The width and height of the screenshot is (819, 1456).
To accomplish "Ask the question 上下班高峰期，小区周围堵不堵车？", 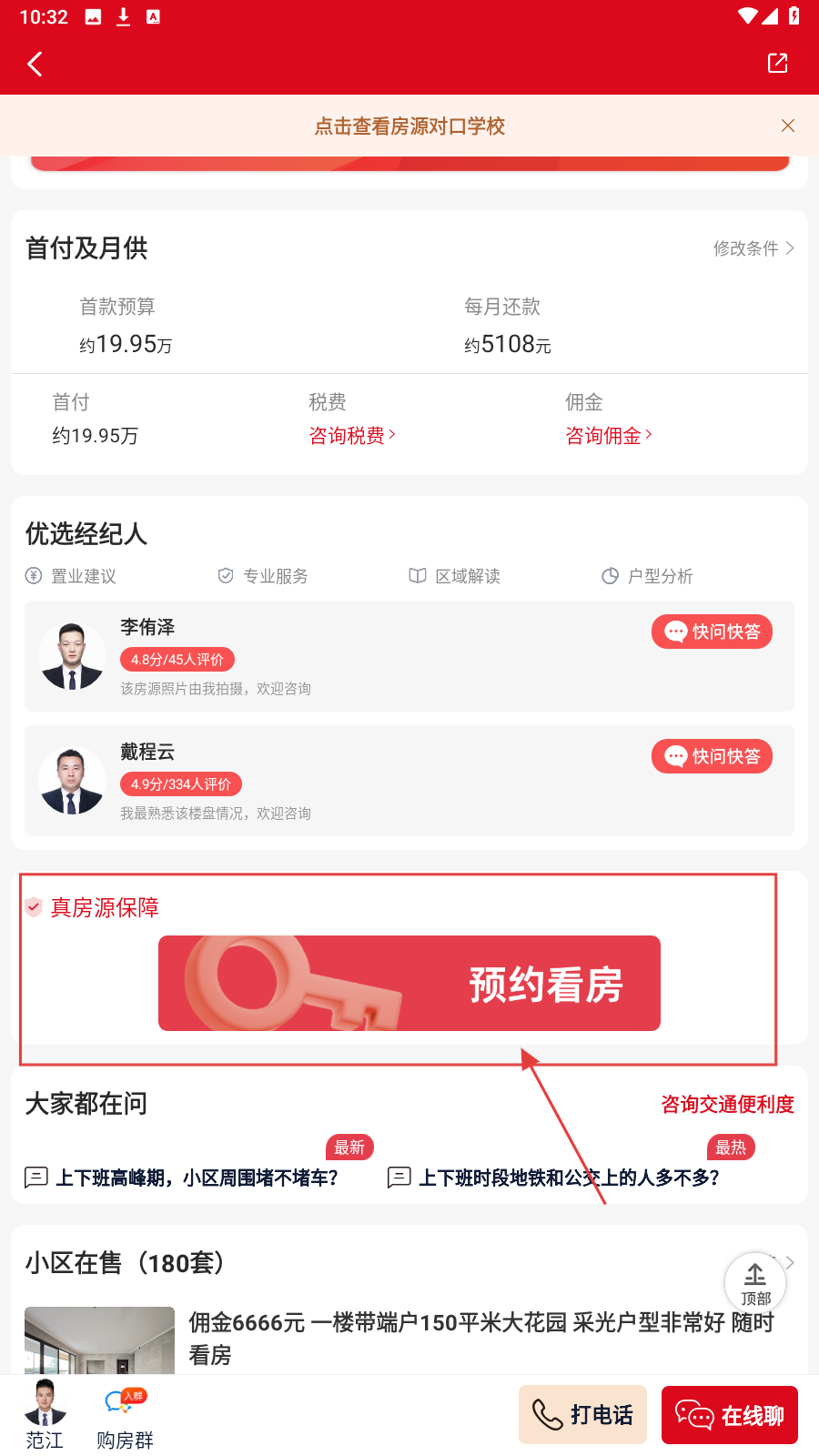I will pos(196,1178).
